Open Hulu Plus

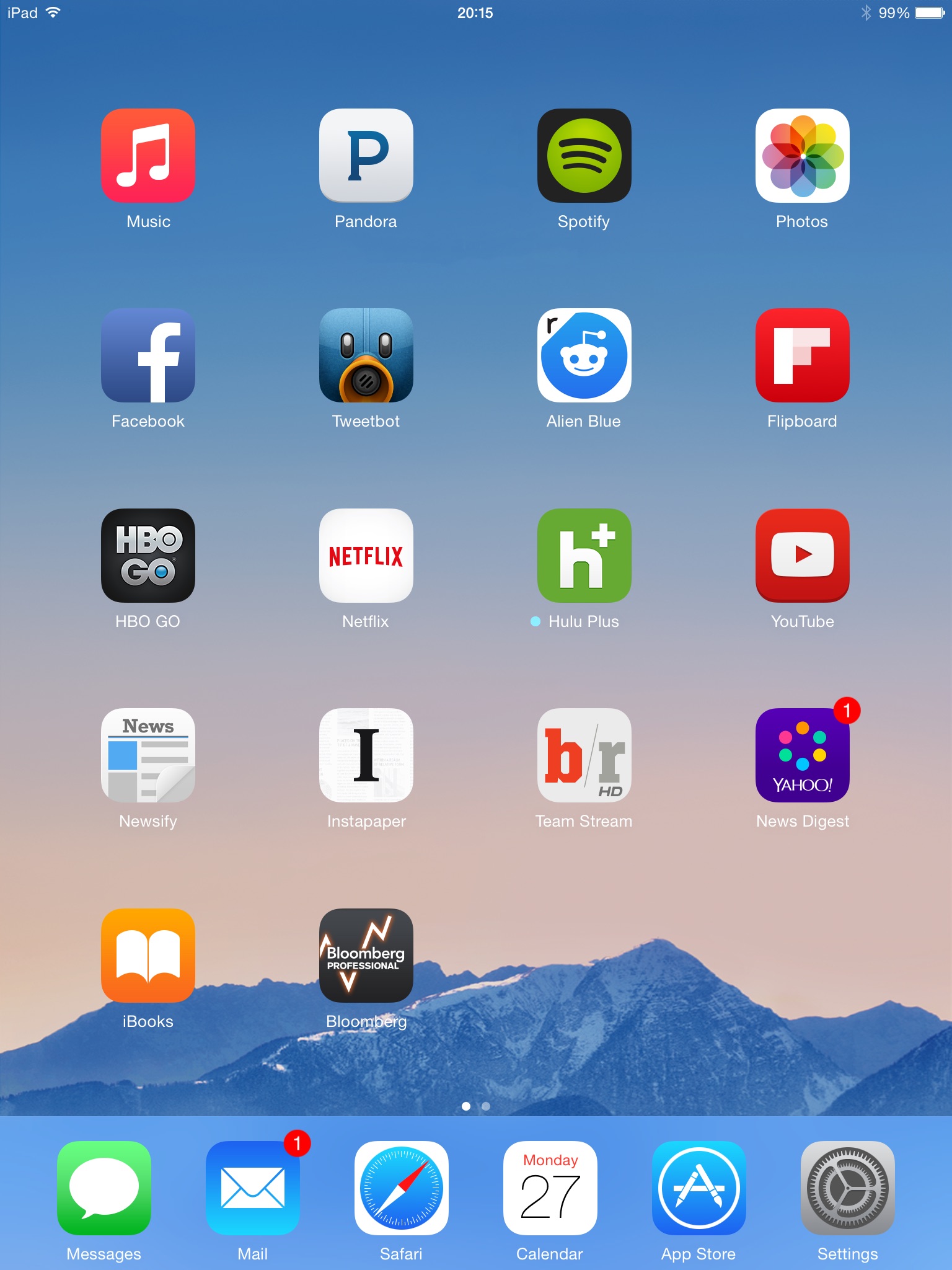tap(584, 556)
